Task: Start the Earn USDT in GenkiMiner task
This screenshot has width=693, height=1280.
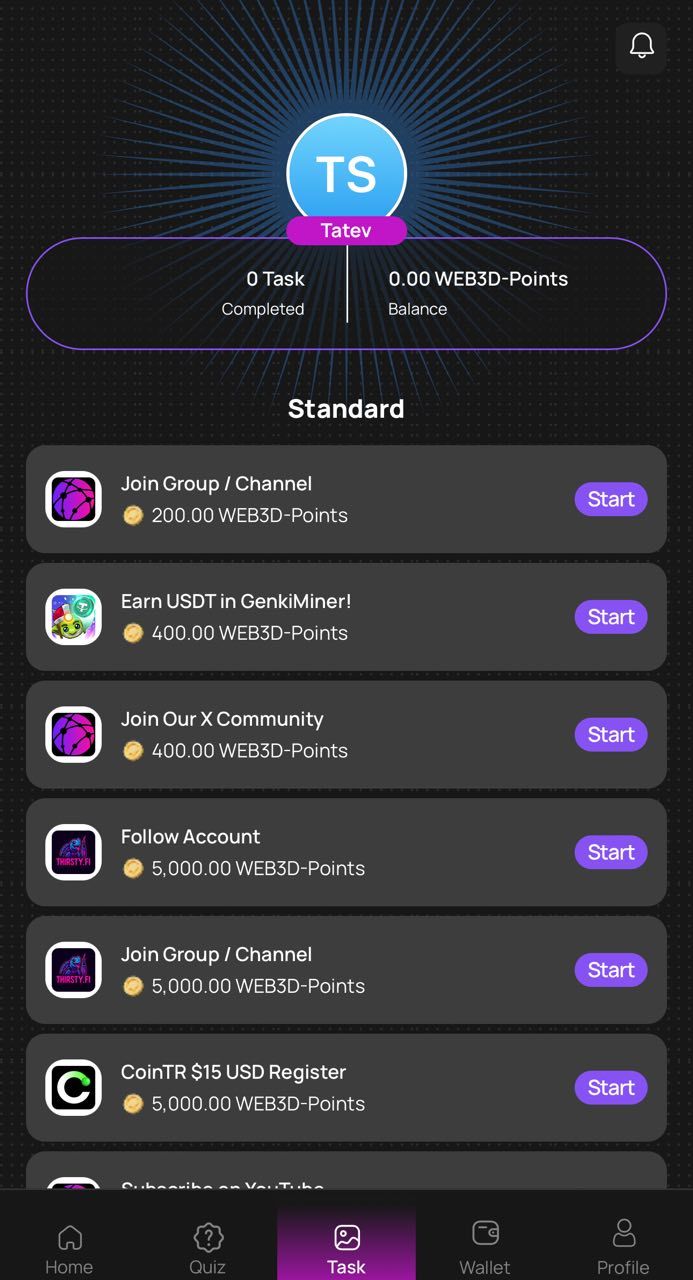Action: click(x=610, y=617)
